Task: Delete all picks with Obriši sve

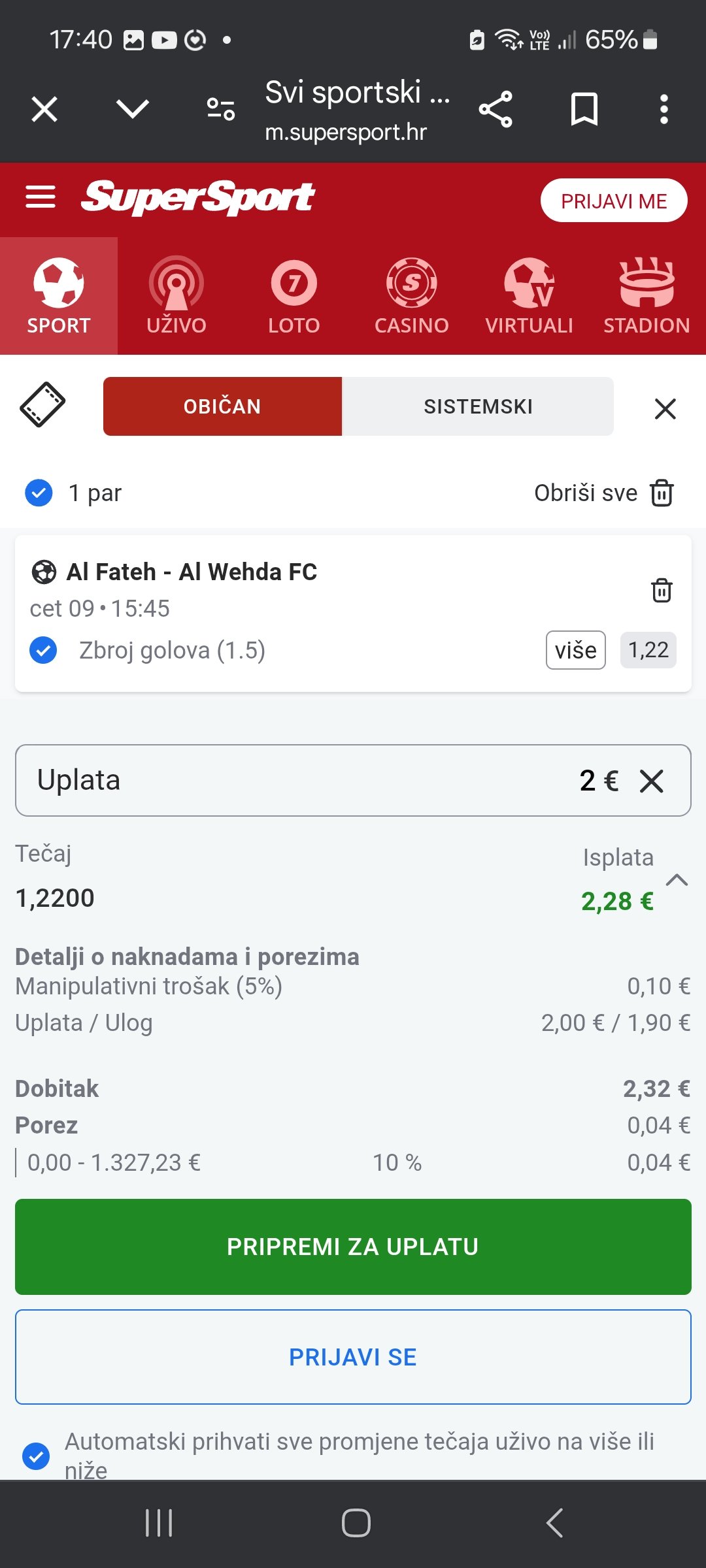Action: pos(603,493)
